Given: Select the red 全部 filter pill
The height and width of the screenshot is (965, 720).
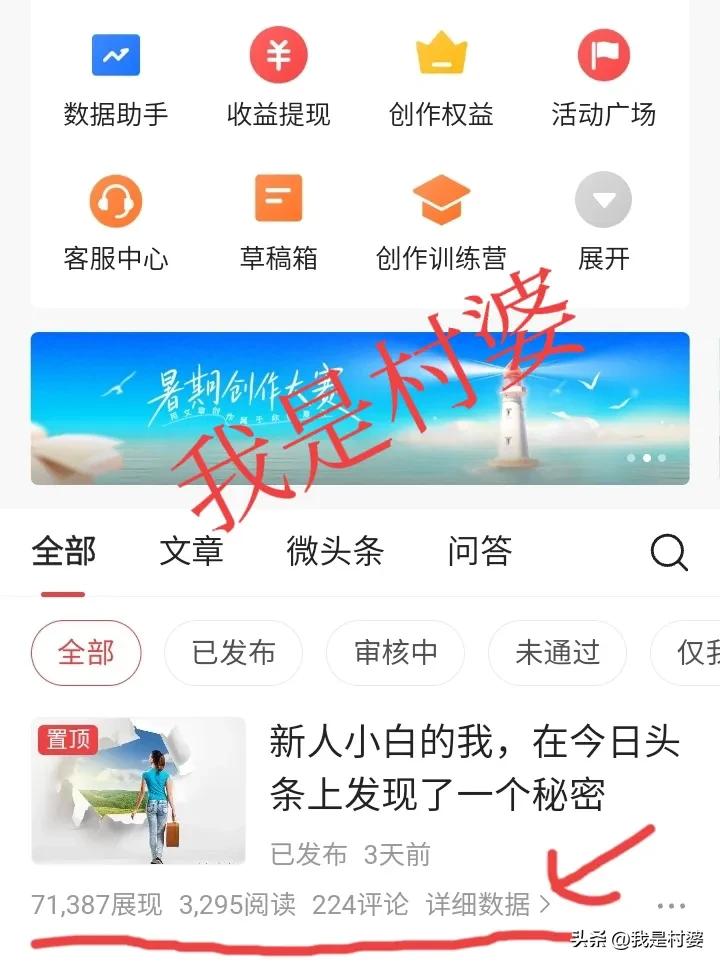Looking at the screenshot, I should pos(86,653).
